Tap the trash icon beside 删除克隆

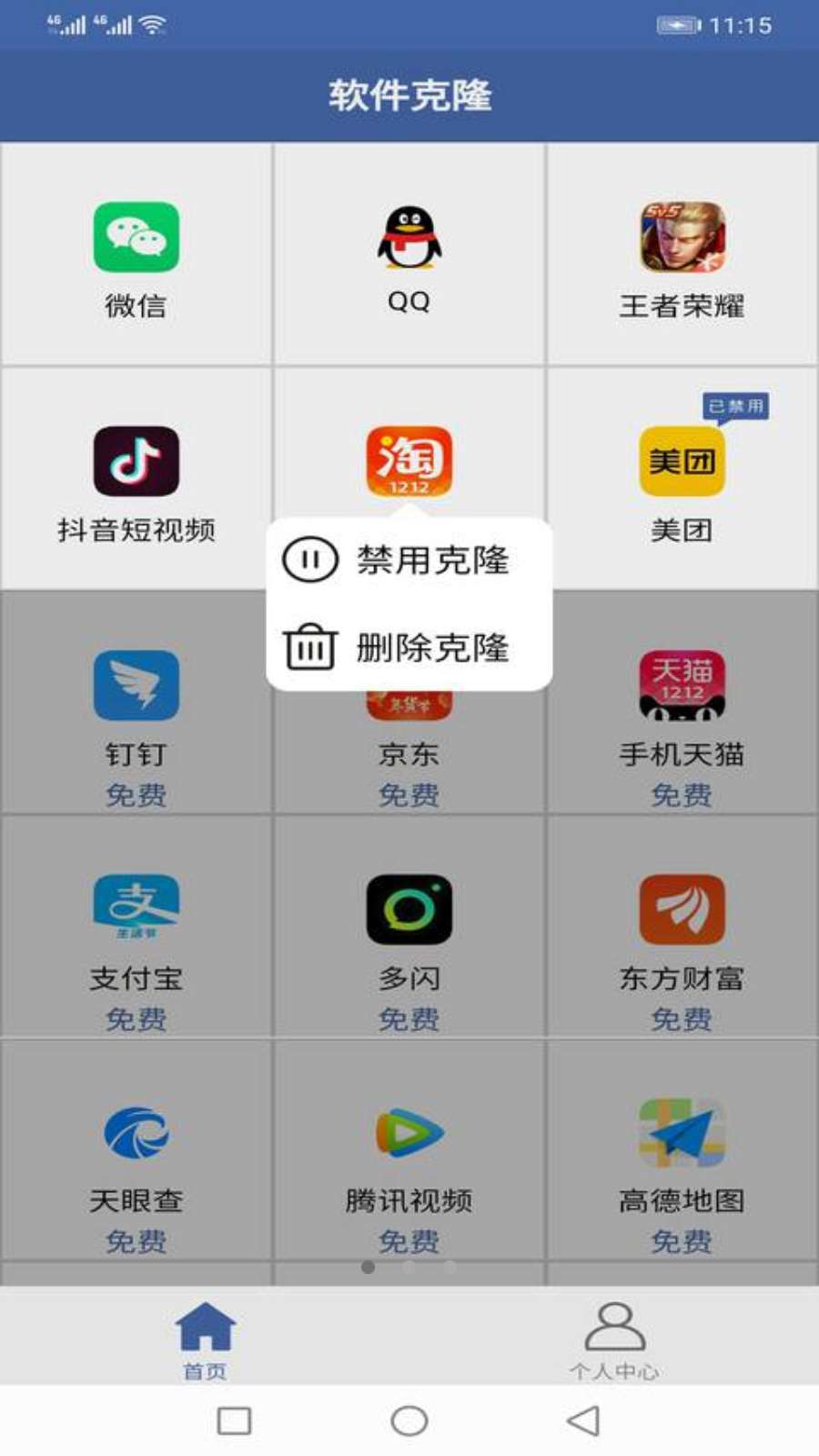309,648
